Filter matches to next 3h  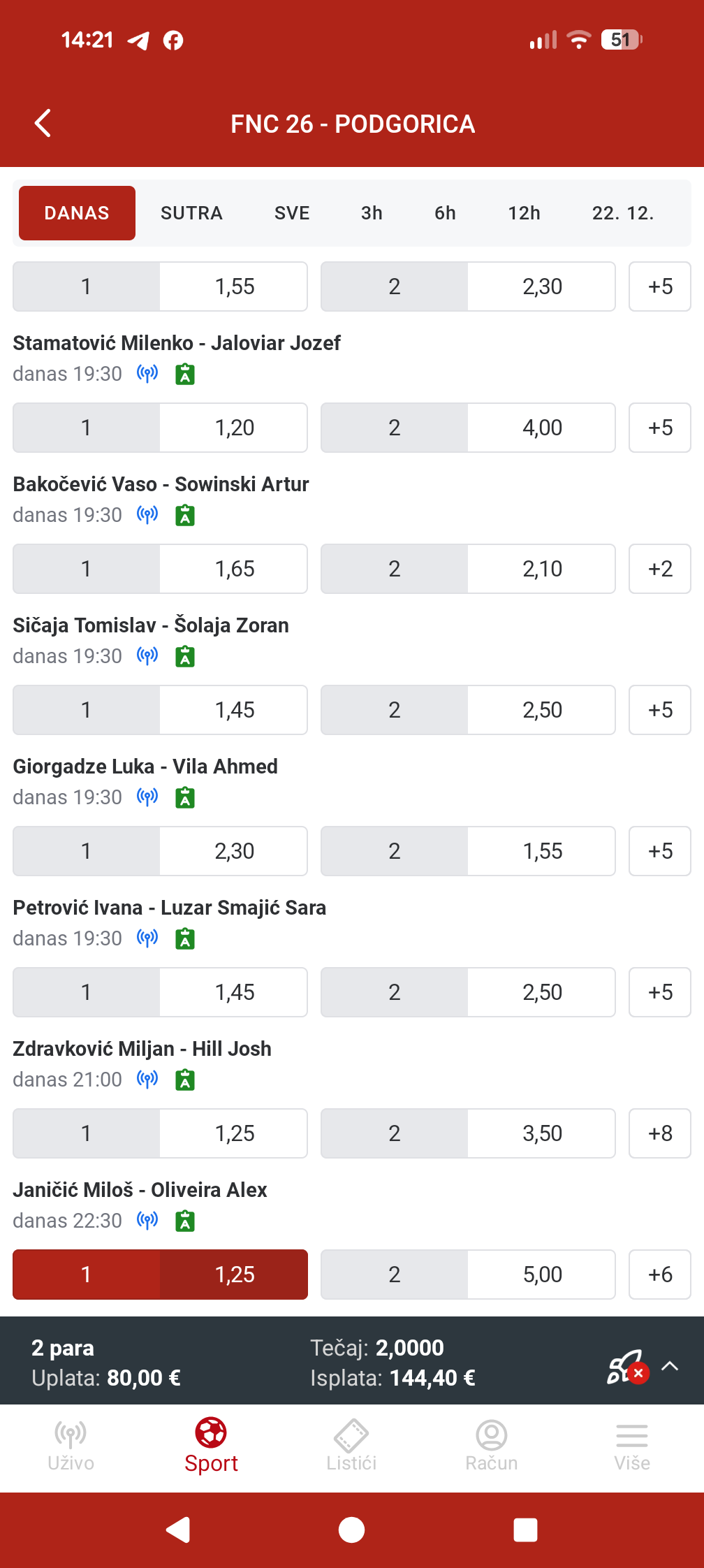click(x=372, y=213)
